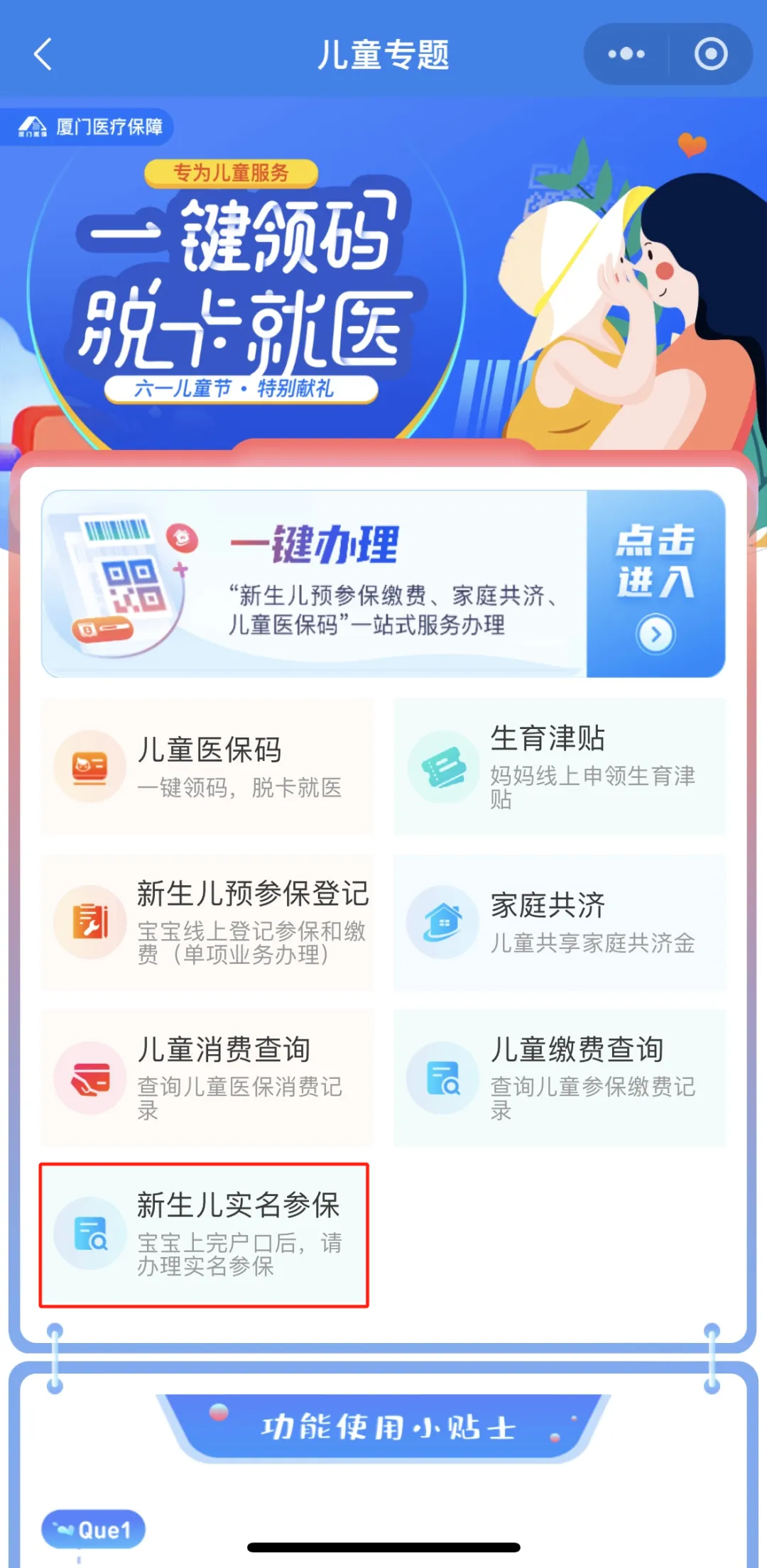Viewport: 767px width, 1568px height.
Task: Open 儿童医保码 card
Action: point(207,767)
